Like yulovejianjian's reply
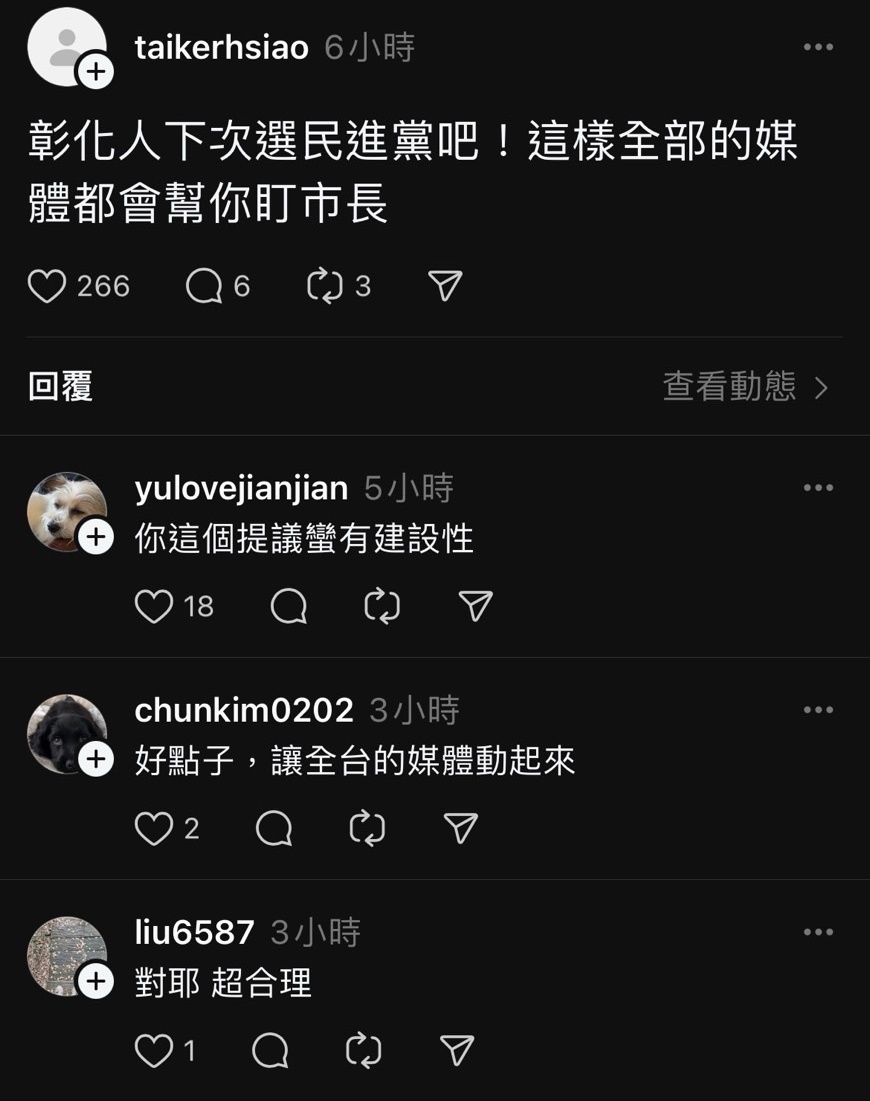The width and height of the screenshot is (870, 1101). point(154,607)
